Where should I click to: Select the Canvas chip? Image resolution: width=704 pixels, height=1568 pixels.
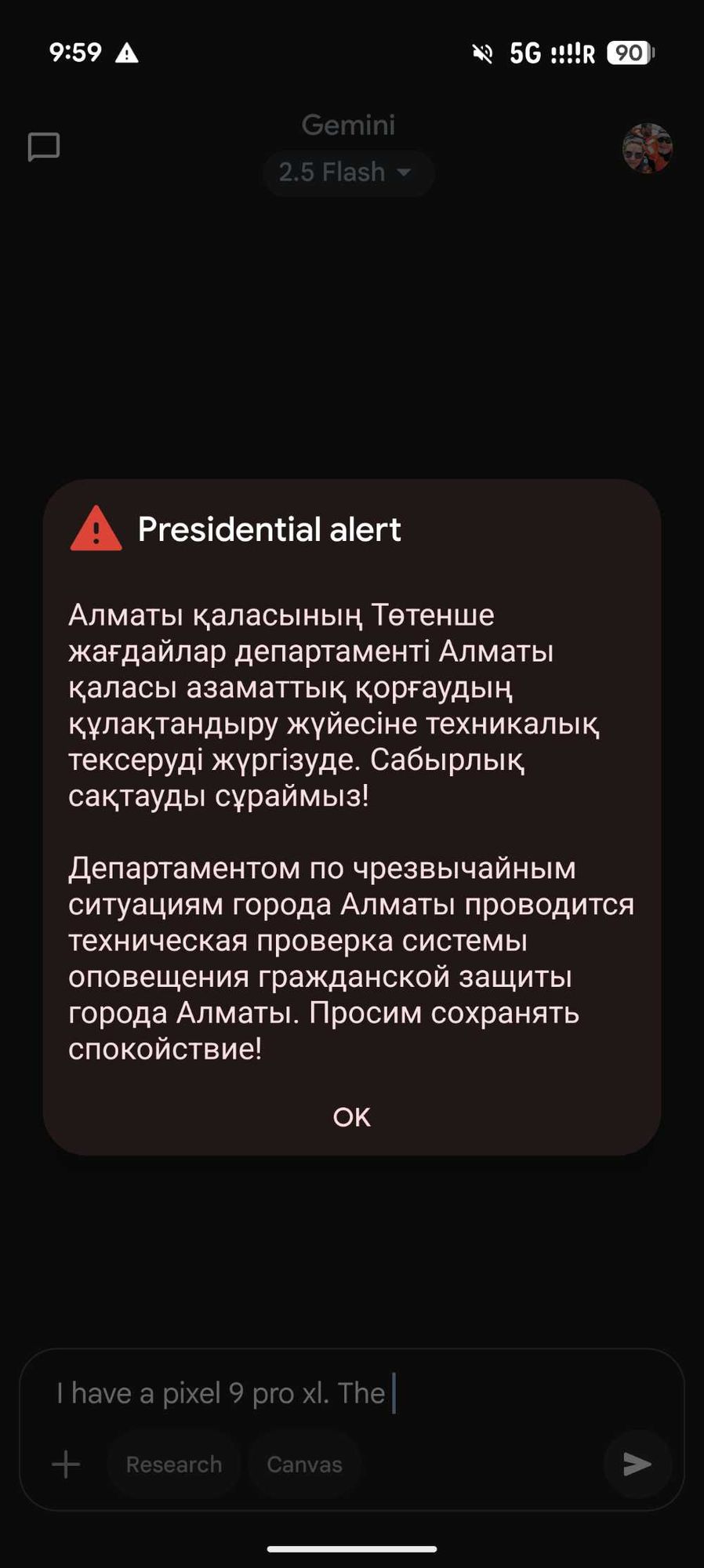[x=304, y=1464]
